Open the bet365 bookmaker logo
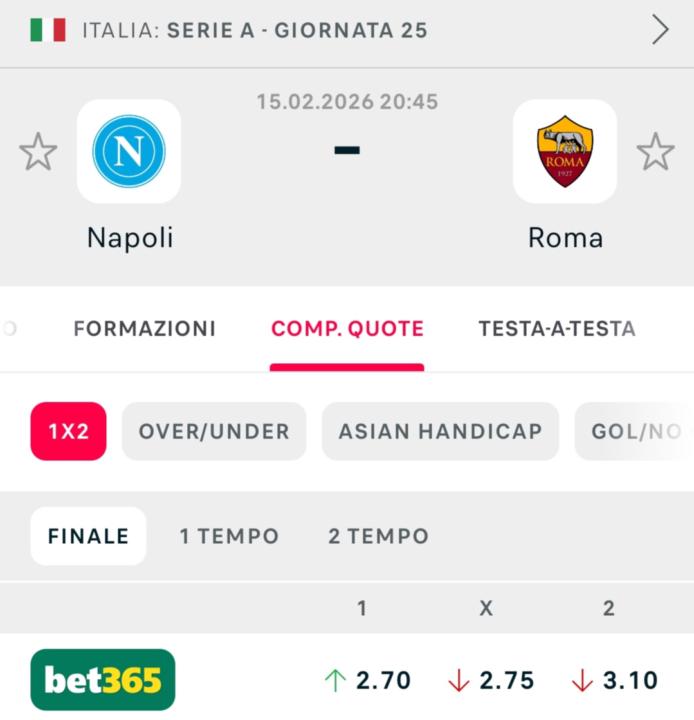 [103, 680]
